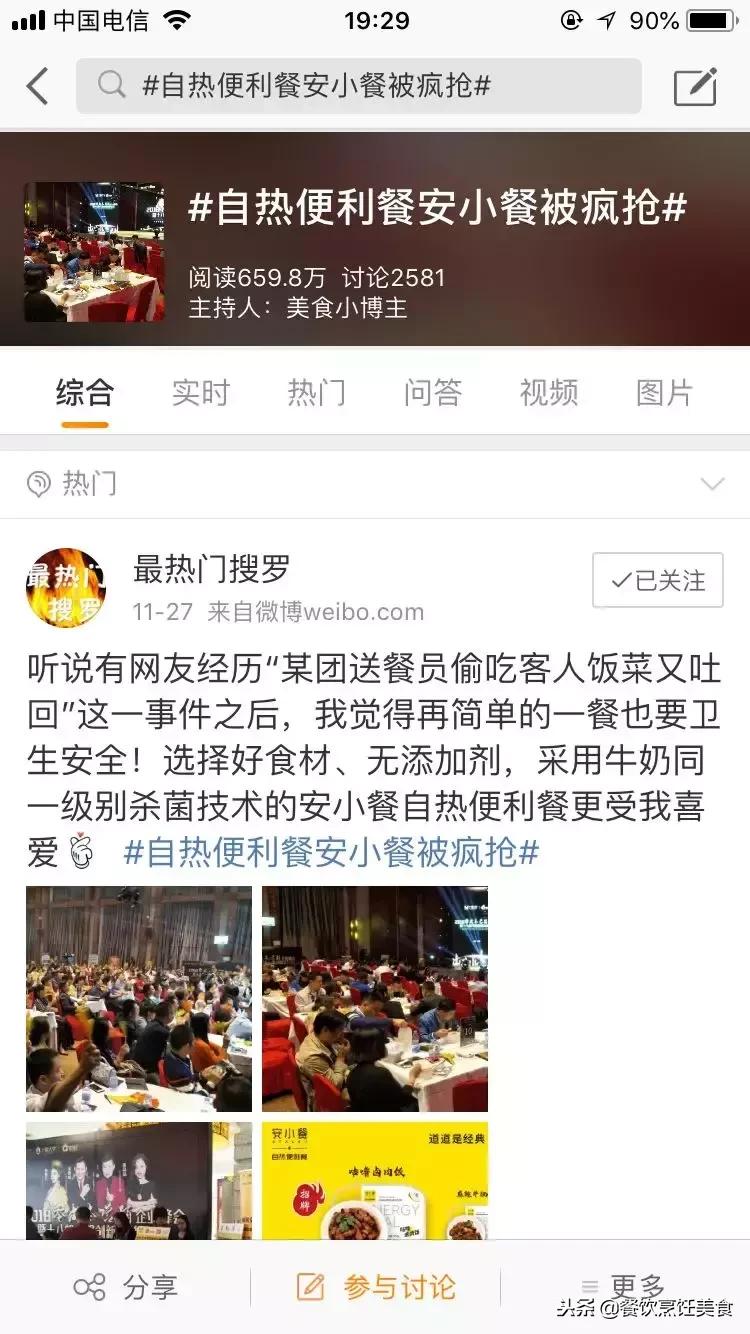Screen dimensions: 750x1334
Task: Select the 视频 tab
Action: point(548,393)
